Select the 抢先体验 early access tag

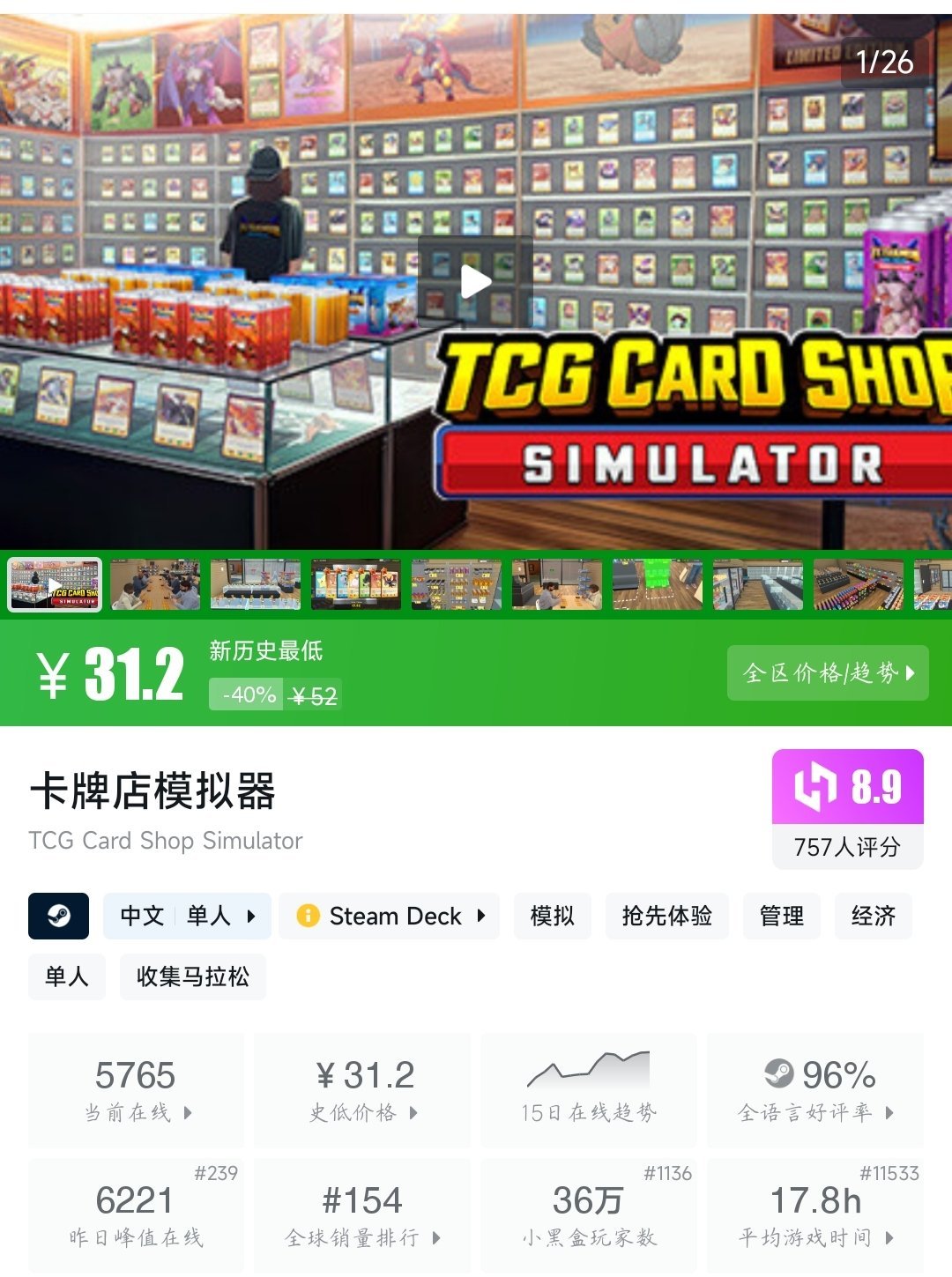666,916
